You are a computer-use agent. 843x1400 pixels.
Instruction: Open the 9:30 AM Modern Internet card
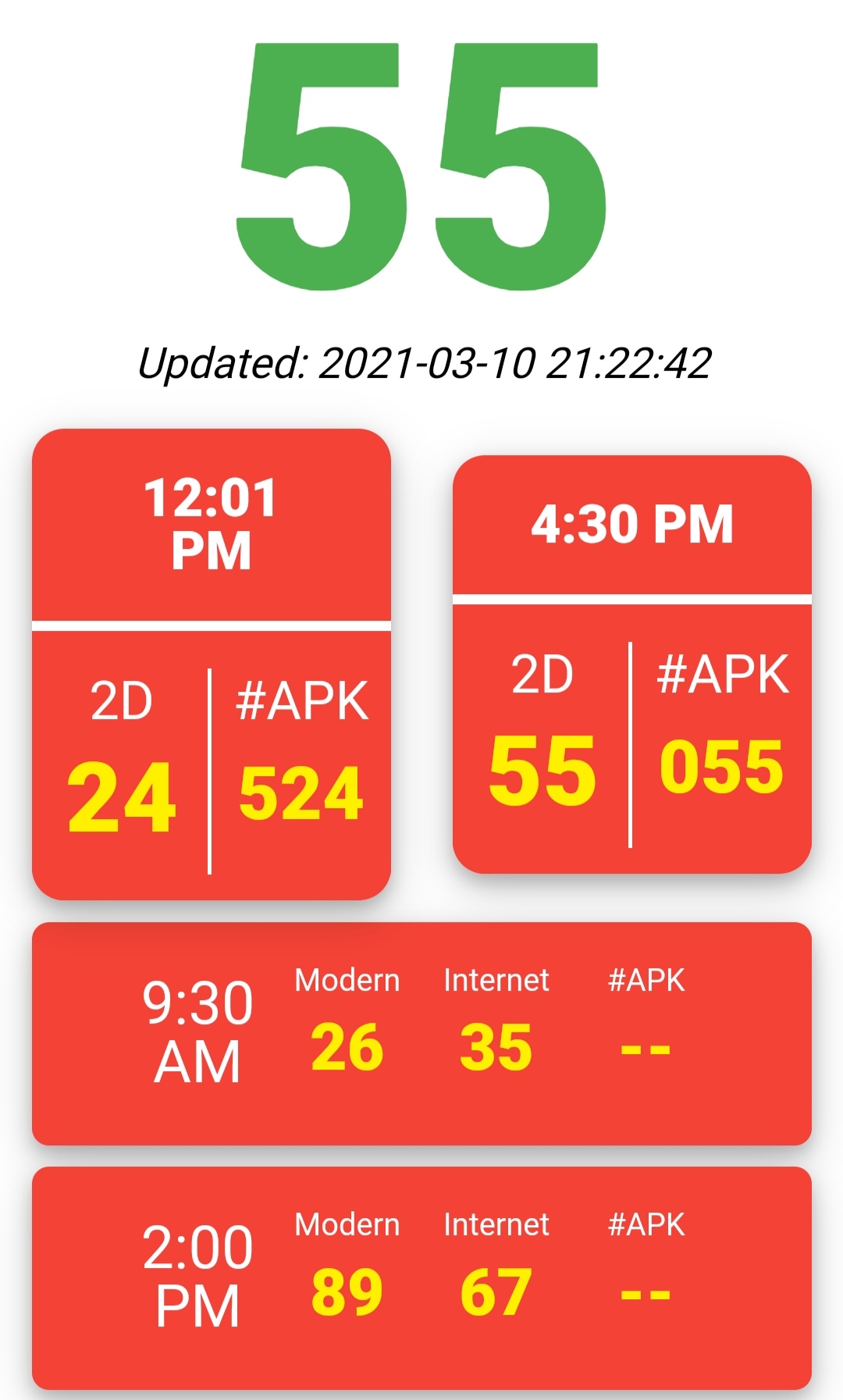421,1033
